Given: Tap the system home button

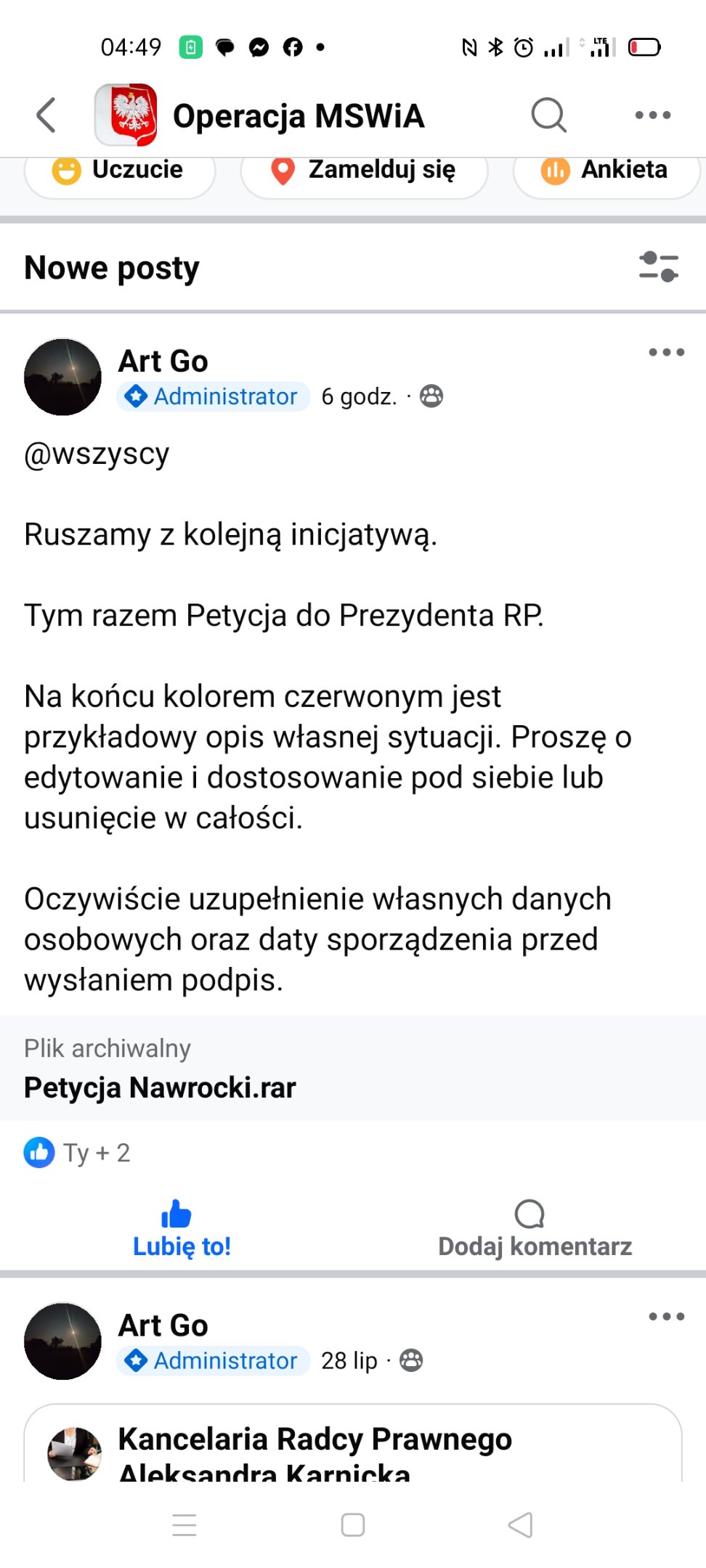Looking at the screenshot, I should [x=353, y=1525].
